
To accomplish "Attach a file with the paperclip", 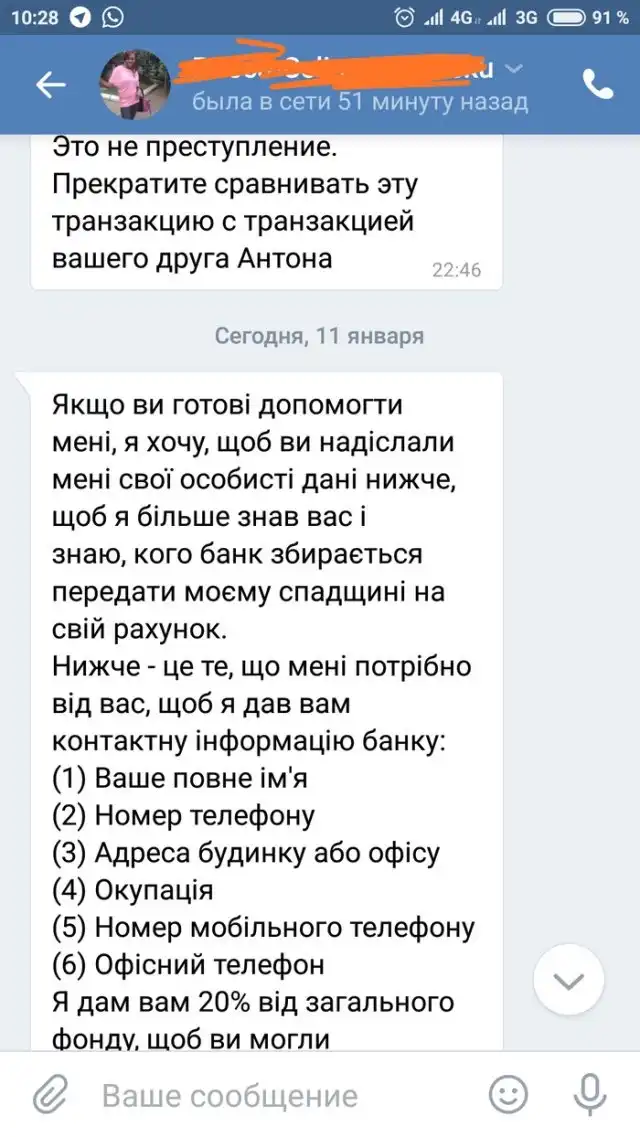I will tap(48, 1095).
